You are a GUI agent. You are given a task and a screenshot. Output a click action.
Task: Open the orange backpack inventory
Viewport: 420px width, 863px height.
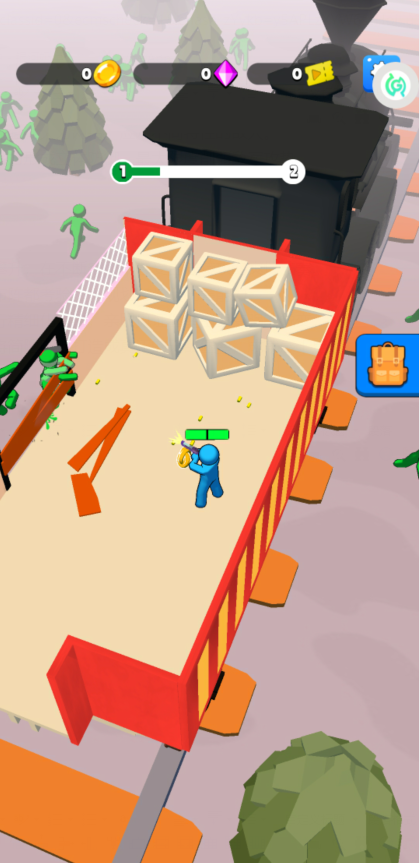(388, 365)
